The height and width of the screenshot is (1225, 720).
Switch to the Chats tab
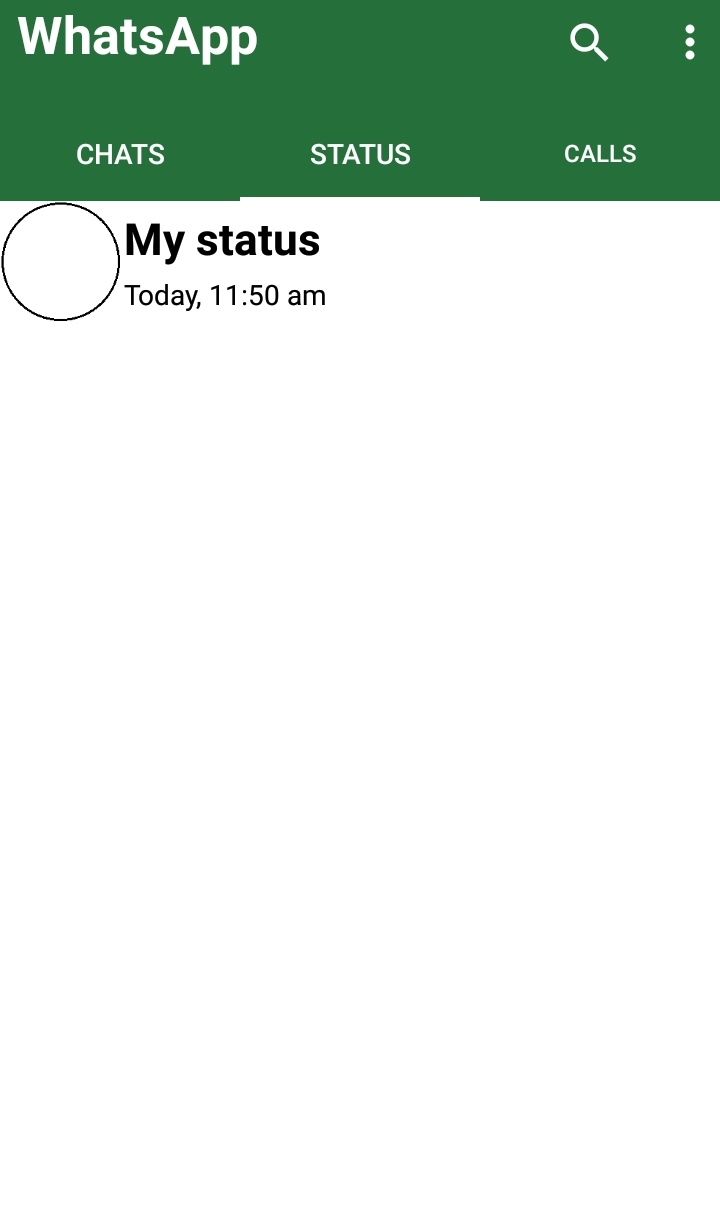120,154
